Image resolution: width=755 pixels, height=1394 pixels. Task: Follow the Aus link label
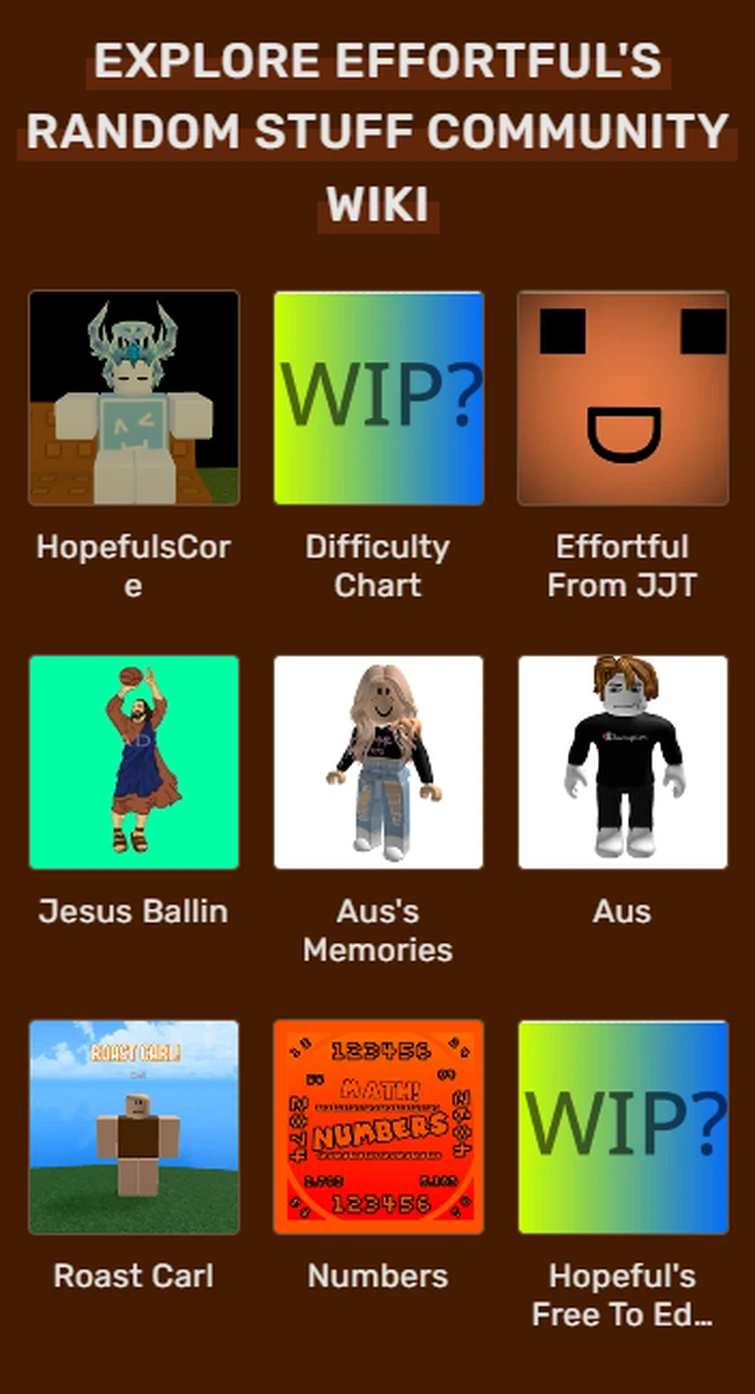click(x=623, y=911)
